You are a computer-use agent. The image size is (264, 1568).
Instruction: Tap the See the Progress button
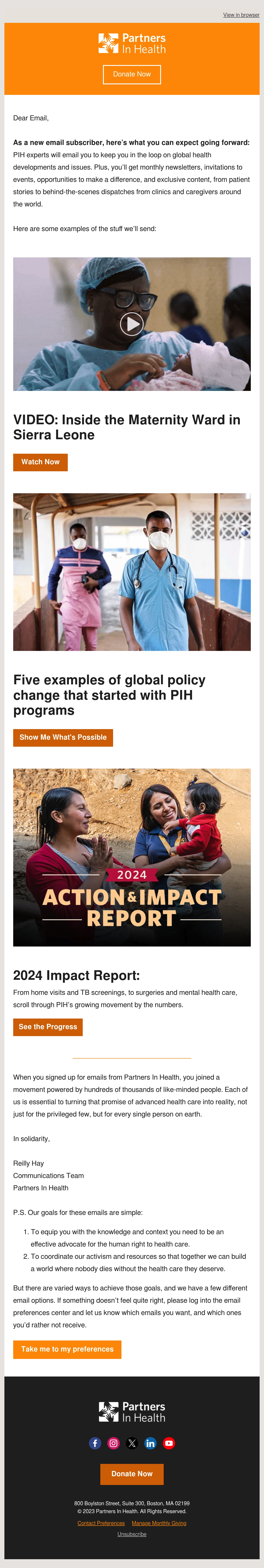pyautogui.click(x=48, y=1027)
